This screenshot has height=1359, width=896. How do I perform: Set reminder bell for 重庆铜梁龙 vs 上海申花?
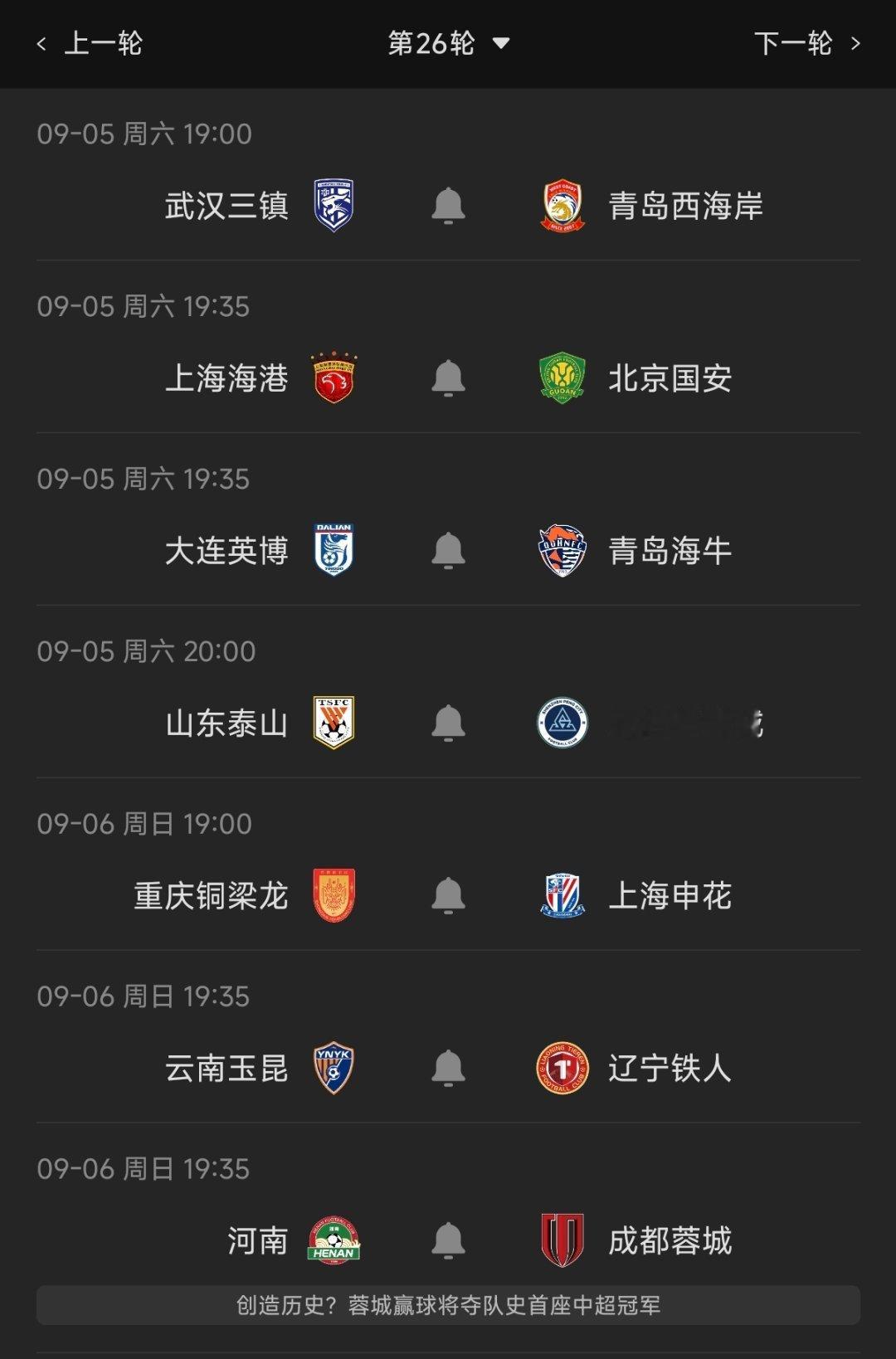[x=448, y=896]
